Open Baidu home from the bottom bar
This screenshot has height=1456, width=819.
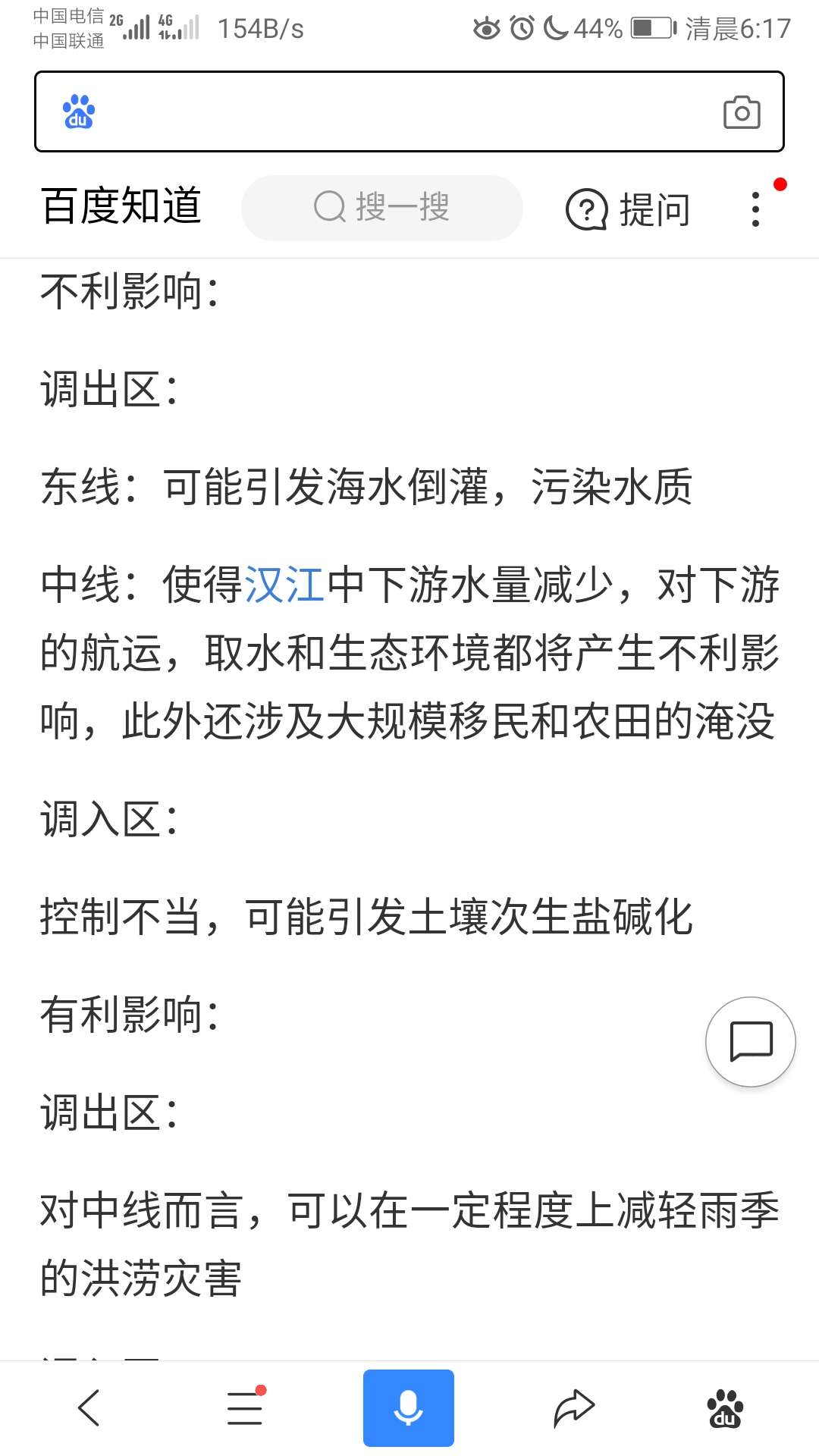(x=725, y=1408)
